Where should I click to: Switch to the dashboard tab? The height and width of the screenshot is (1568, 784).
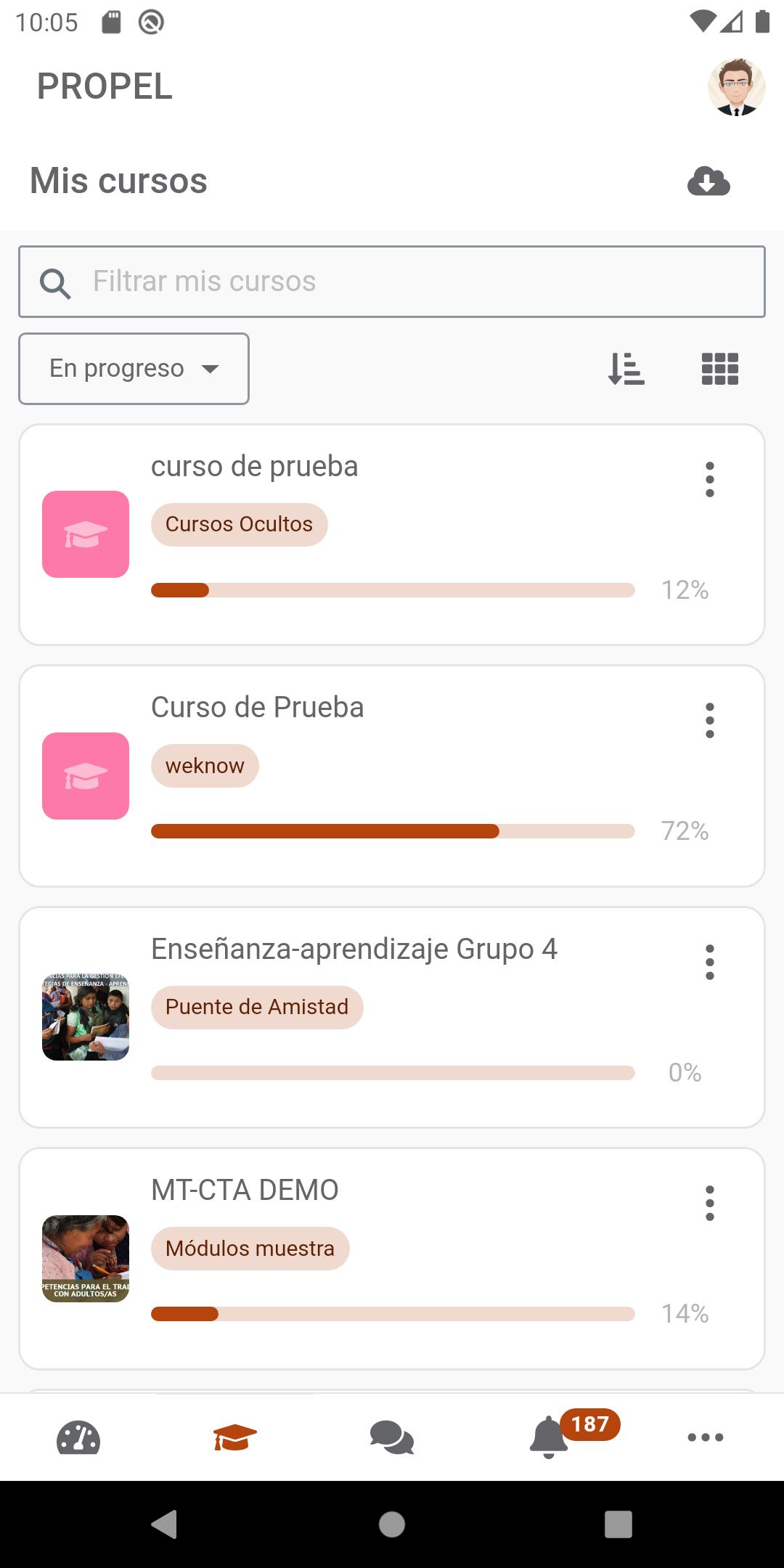point(78,1437)
